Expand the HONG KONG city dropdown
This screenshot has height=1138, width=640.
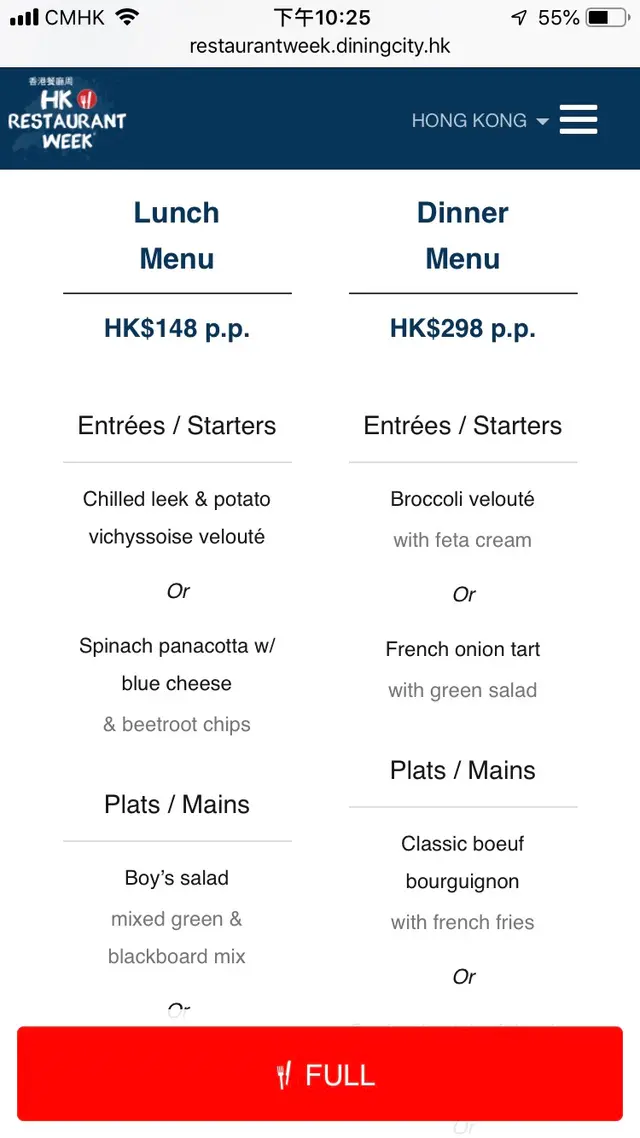coord(480,120)
